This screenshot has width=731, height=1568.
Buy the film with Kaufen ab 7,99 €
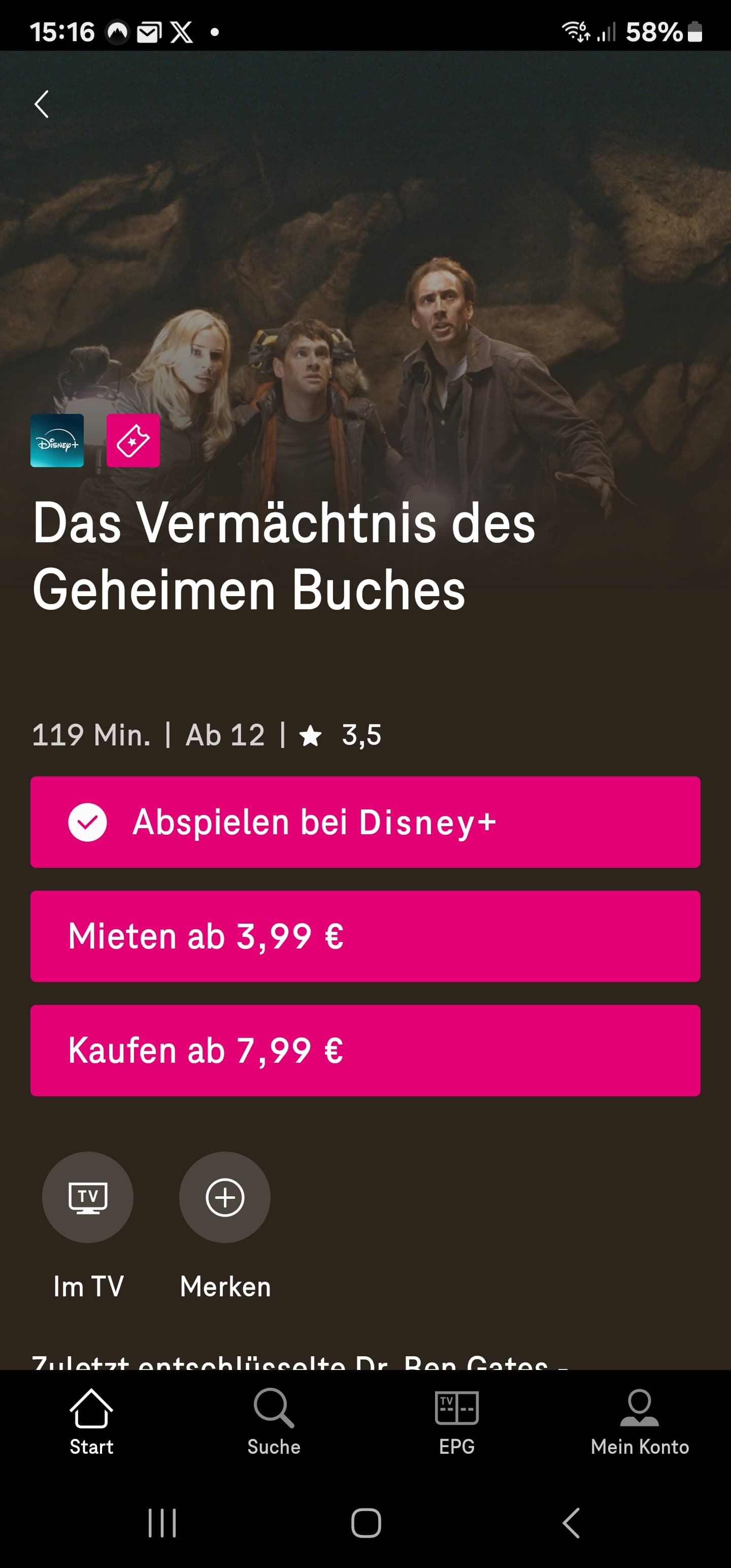(x=365, y=1051)
